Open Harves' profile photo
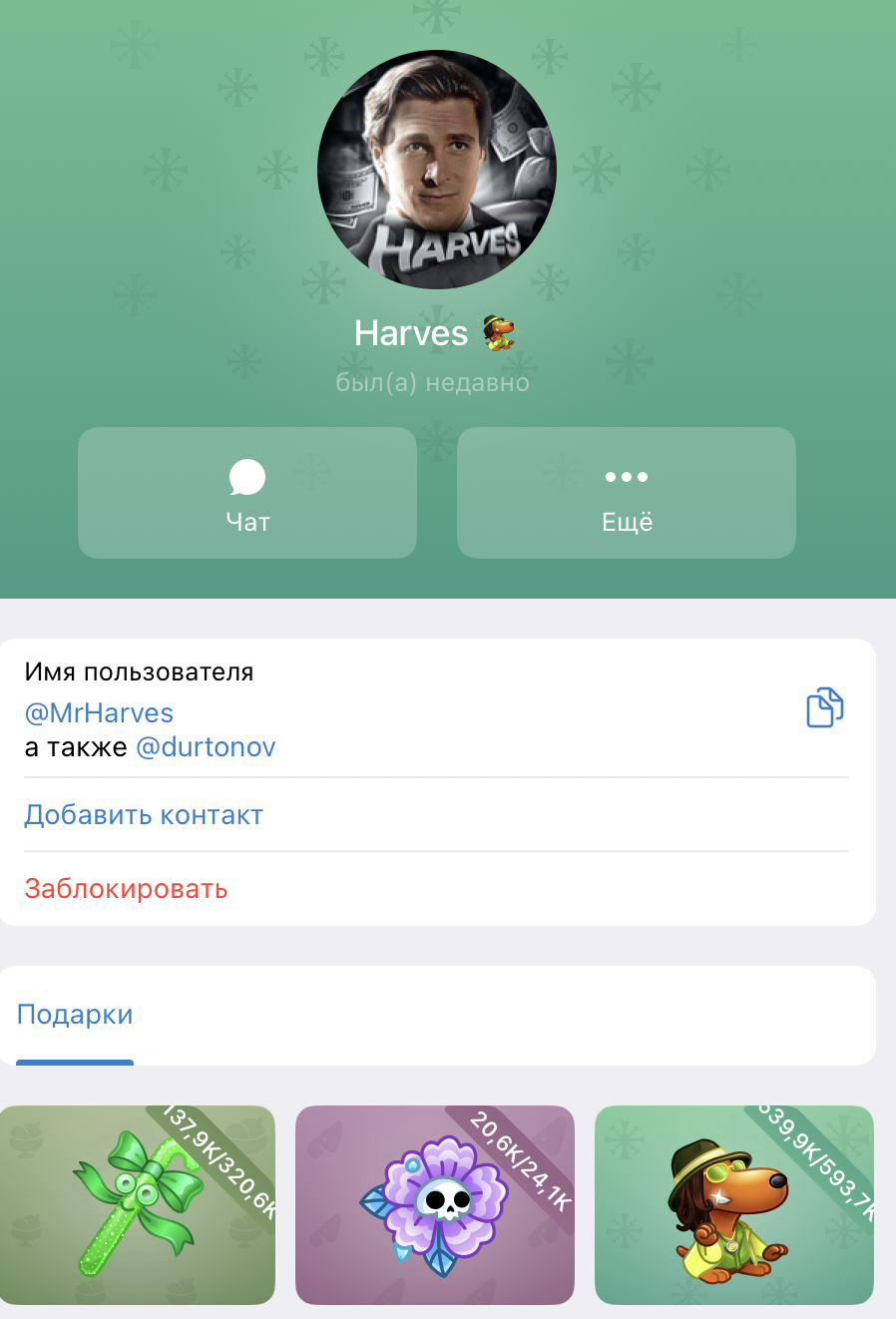 coord(436,170)
